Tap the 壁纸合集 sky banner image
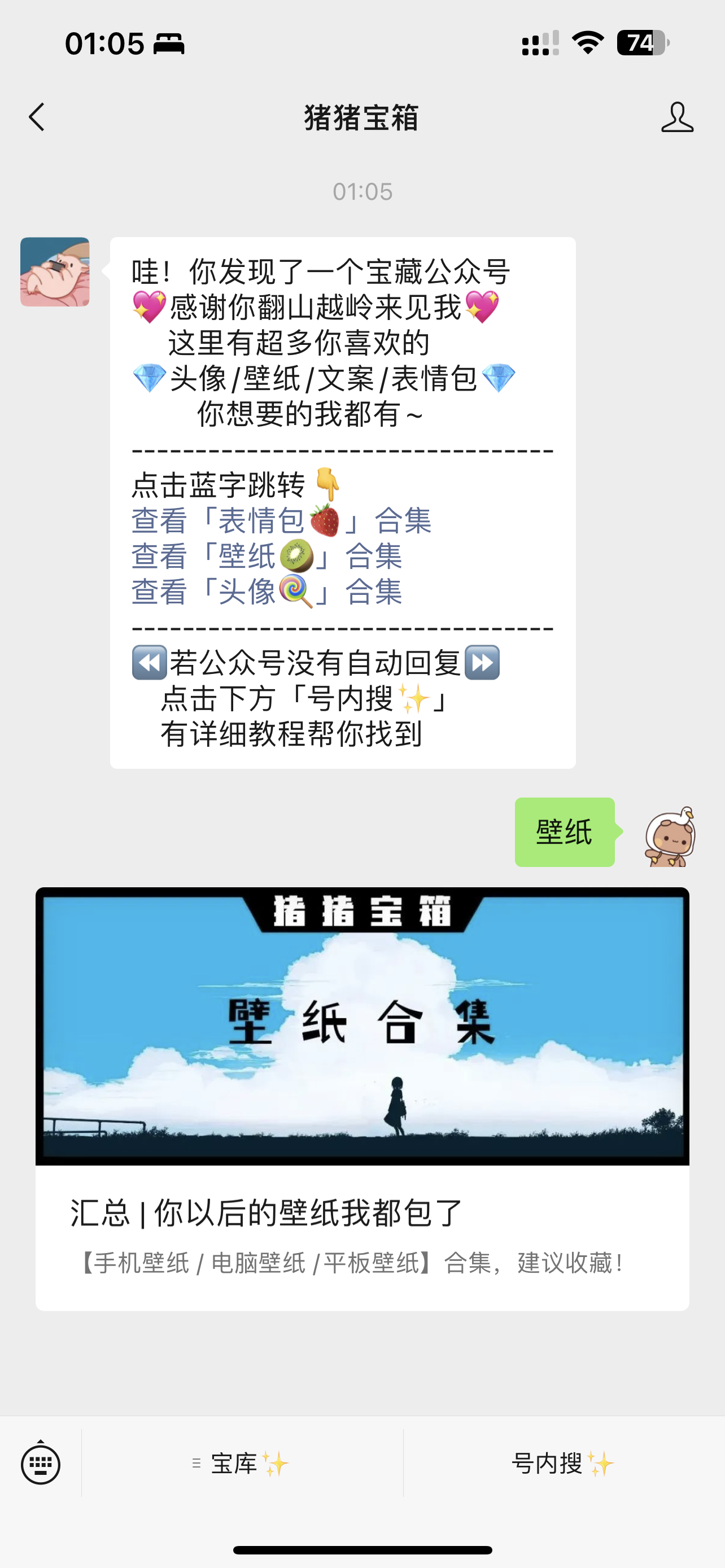The height and width of the screenshot is (1568, 725). (x=362, y=1029)
